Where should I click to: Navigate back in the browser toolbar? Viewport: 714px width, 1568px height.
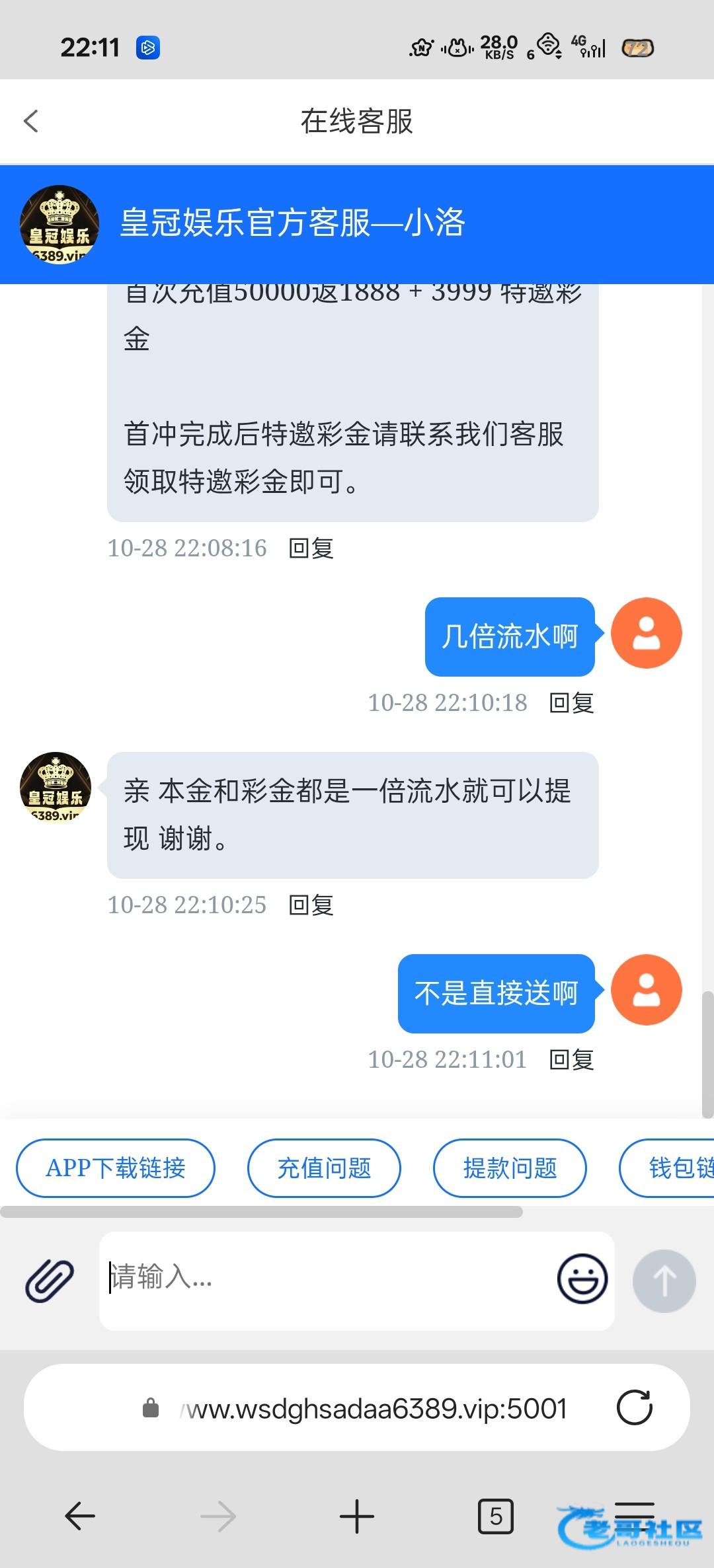pos(80,1516)
